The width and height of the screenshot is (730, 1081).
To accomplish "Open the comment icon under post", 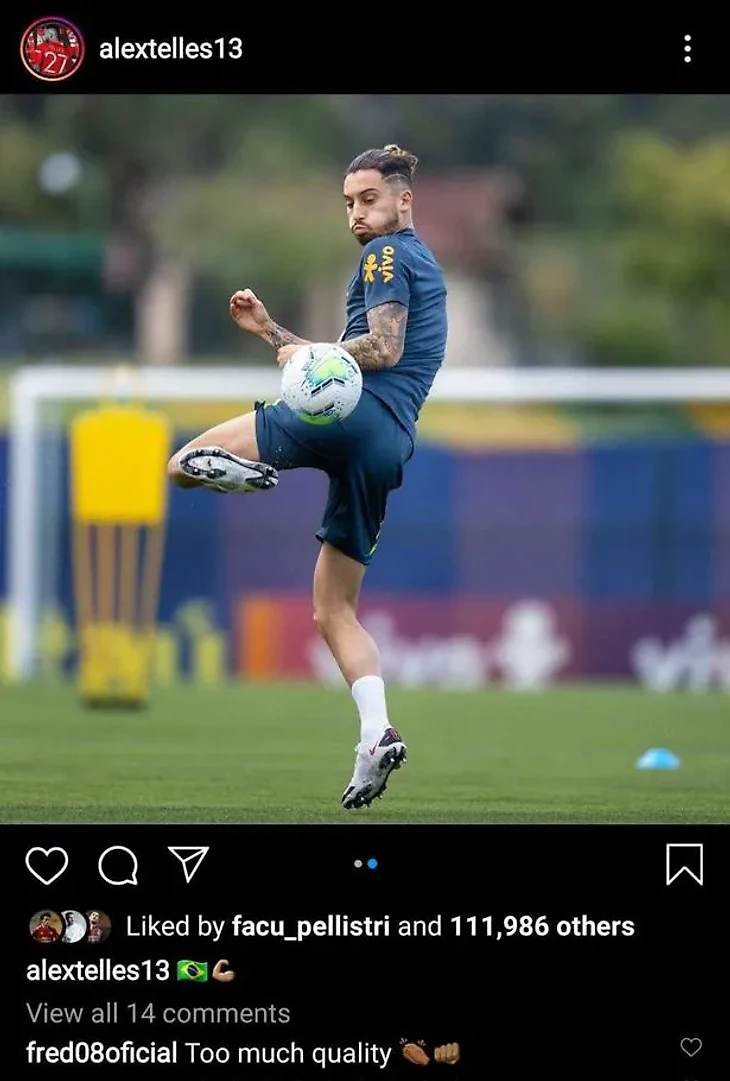I will coord(118,865).
